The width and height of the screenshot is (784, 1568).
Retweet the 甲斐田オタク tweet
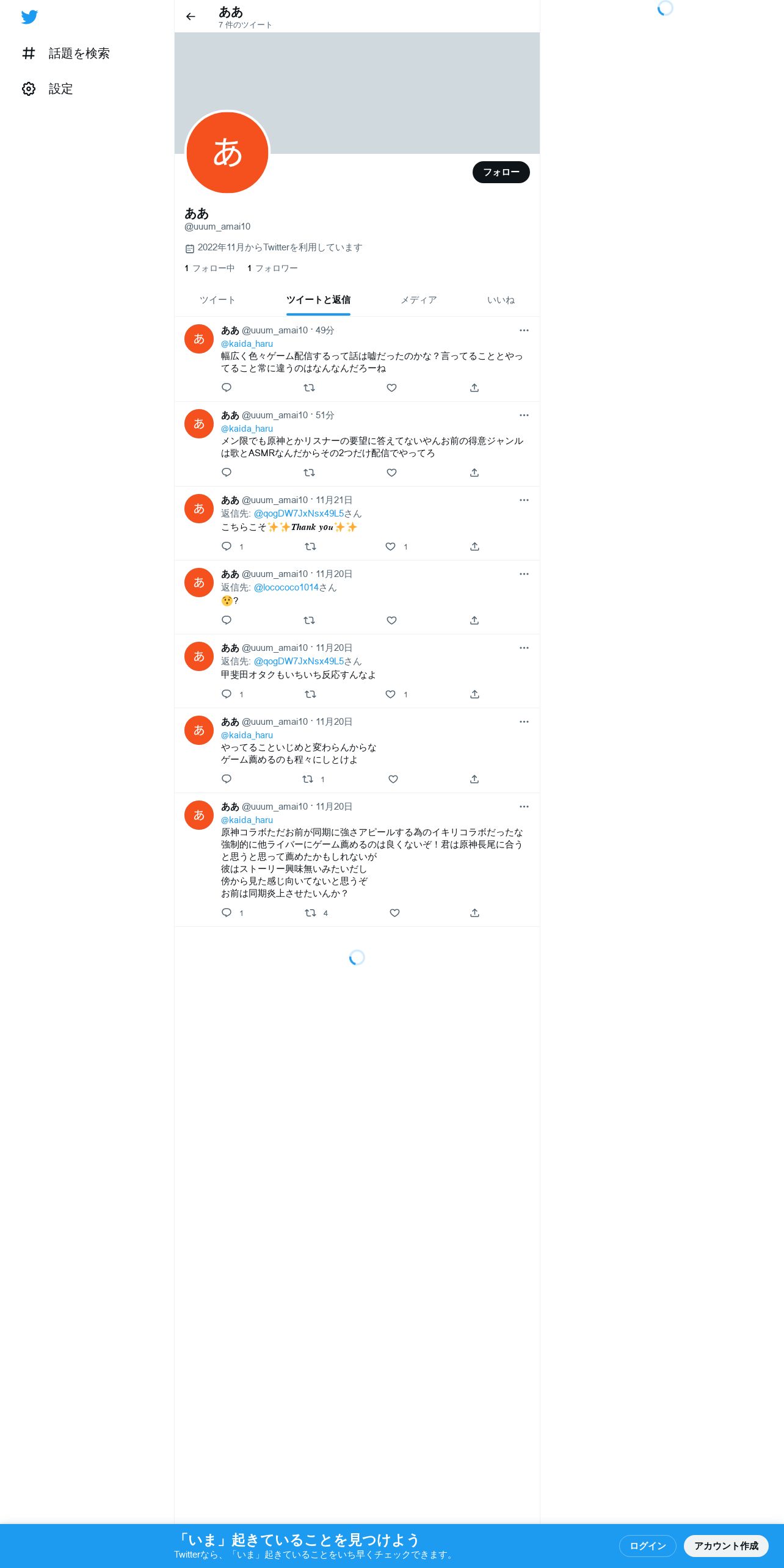(x=310, y=694)
